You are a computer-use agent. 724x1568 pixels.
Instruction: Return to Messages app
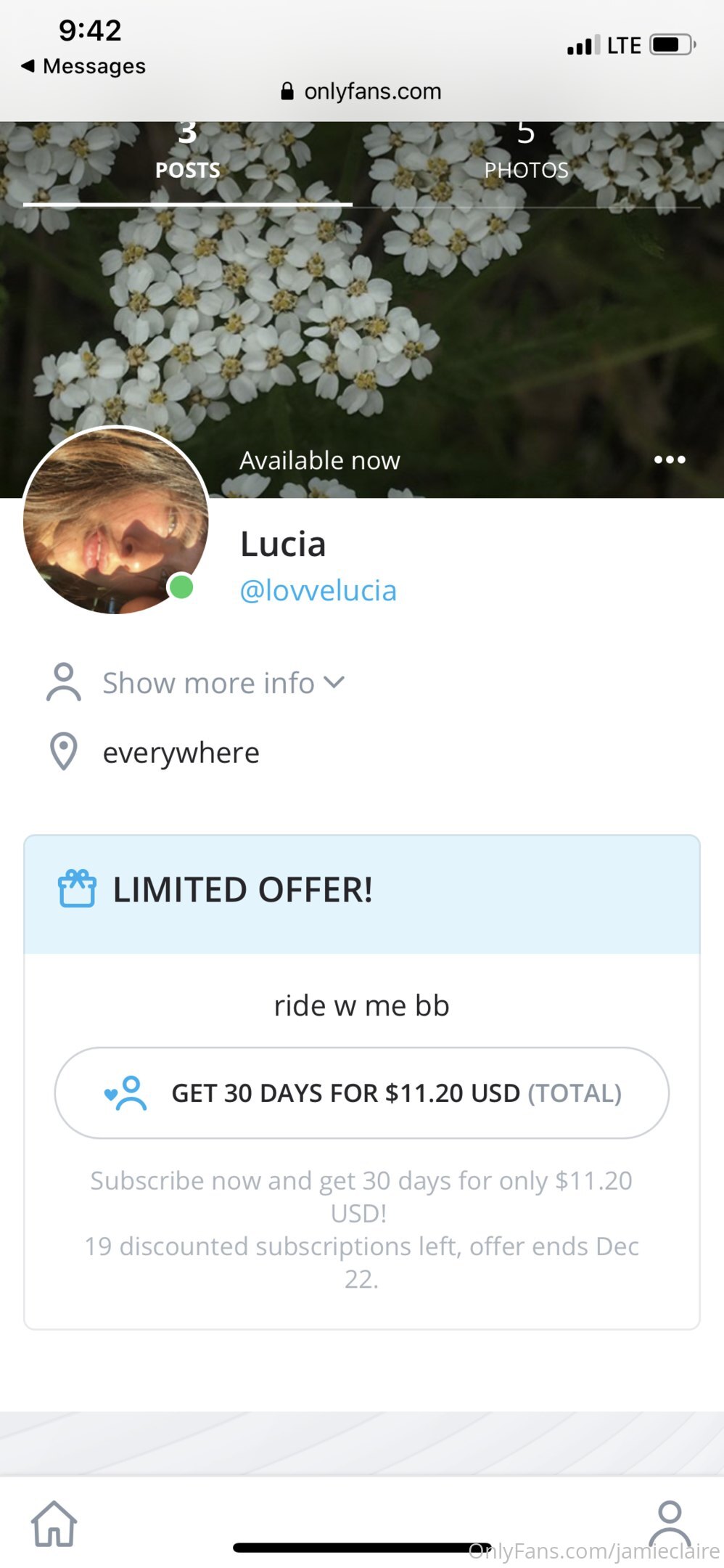[84, 66]
